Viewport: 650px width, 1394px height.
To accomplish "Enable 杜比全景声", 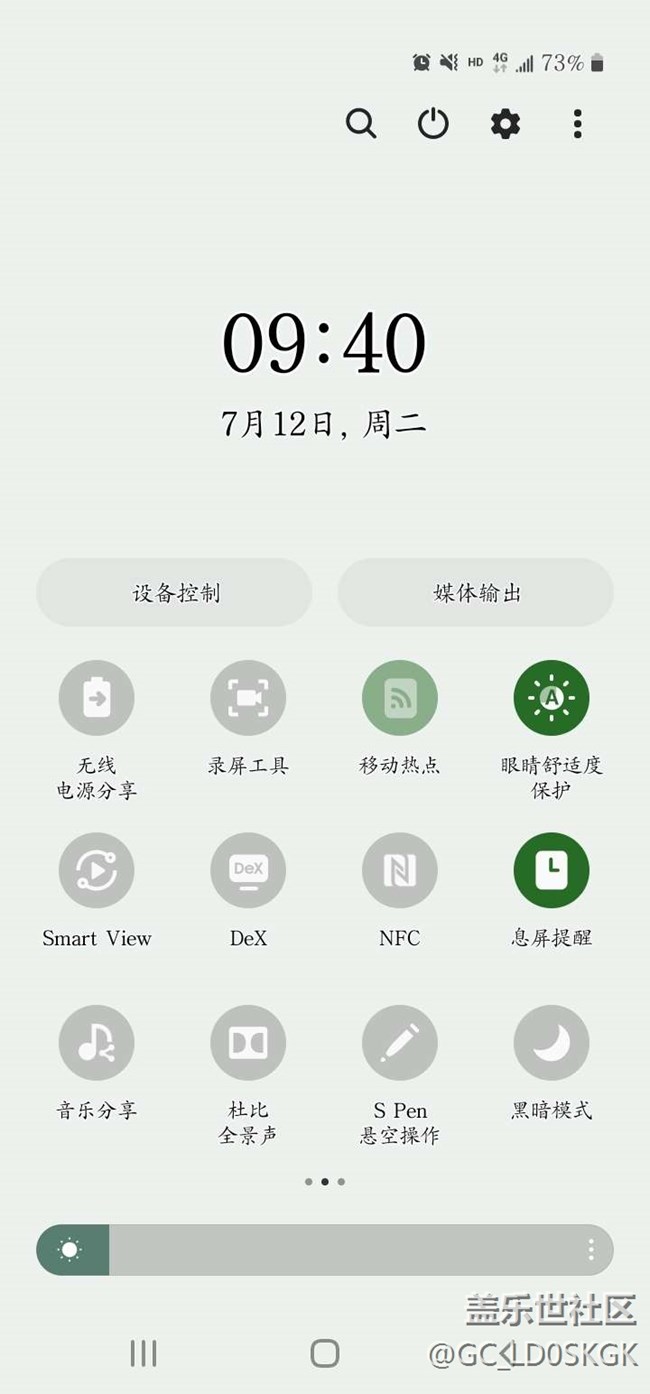I will point(248,1044).
